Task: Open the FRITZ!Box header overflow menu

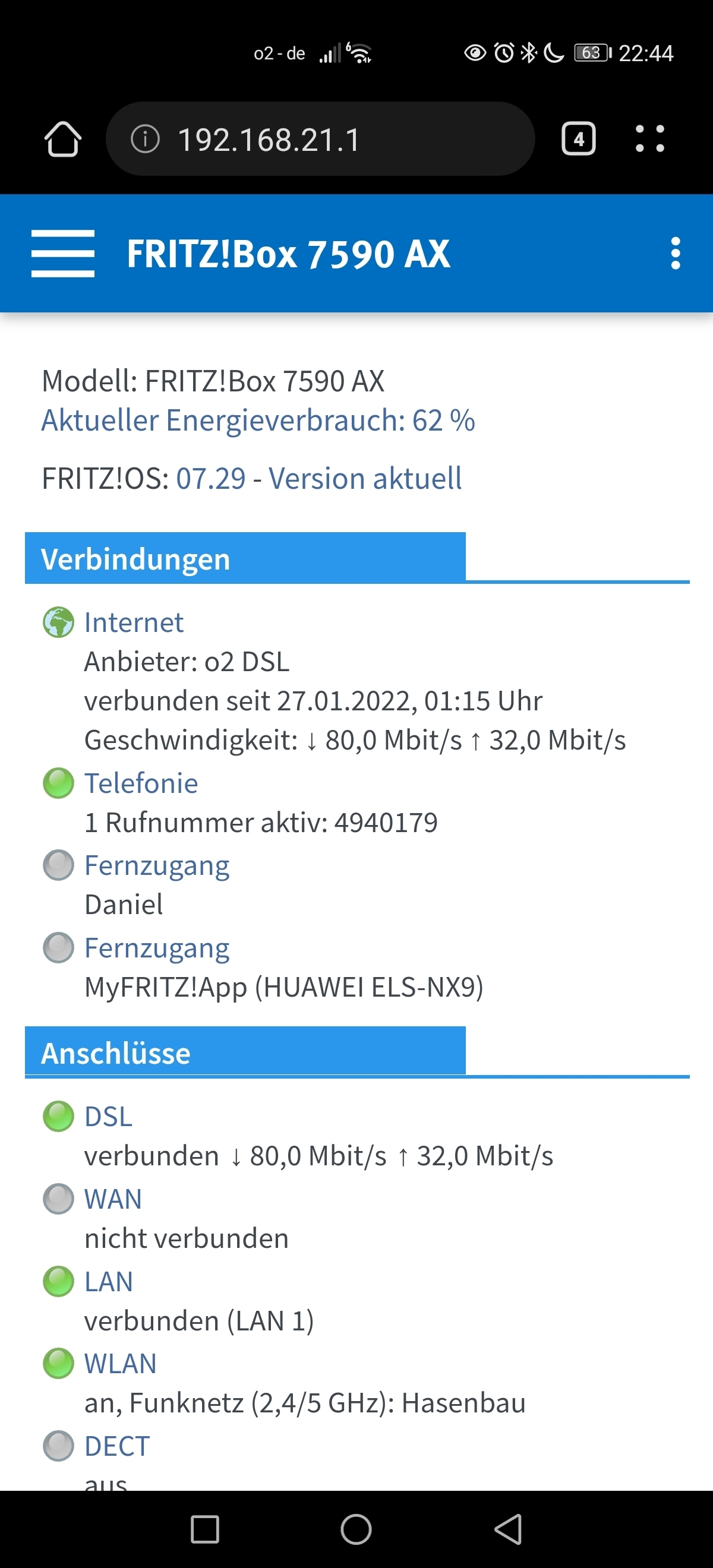Action: pos(675,253)
